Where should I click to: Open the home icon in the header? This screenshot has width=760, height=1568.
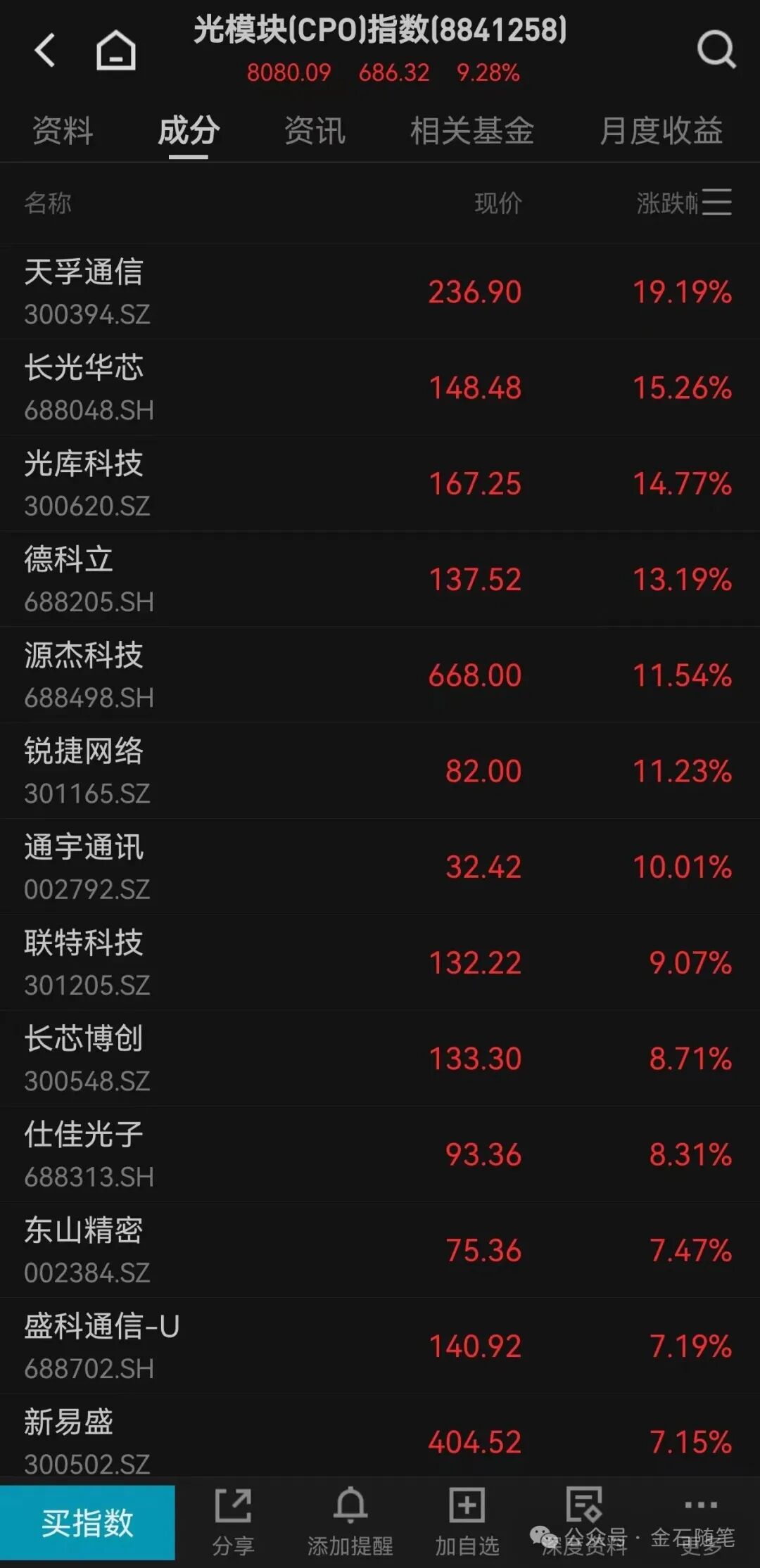coord(115,50)
